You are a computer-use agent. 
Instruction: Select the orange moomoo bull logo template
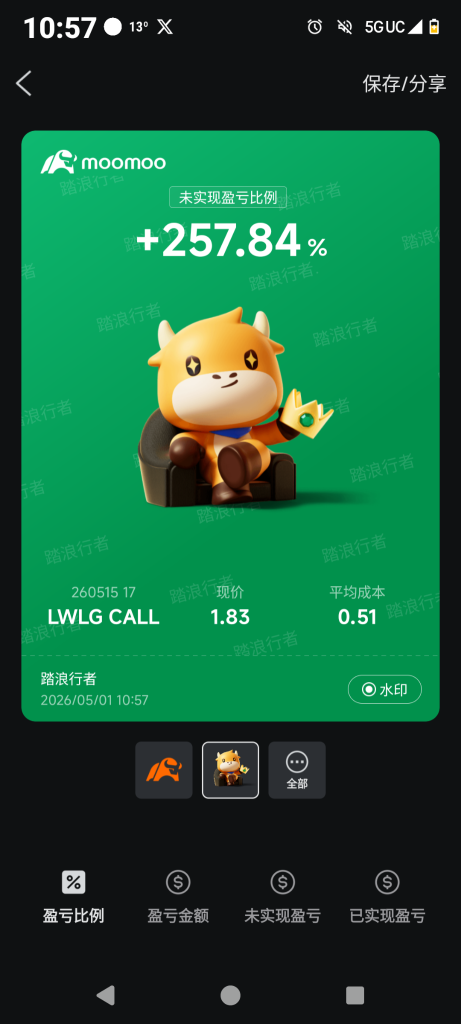(164, 770)
